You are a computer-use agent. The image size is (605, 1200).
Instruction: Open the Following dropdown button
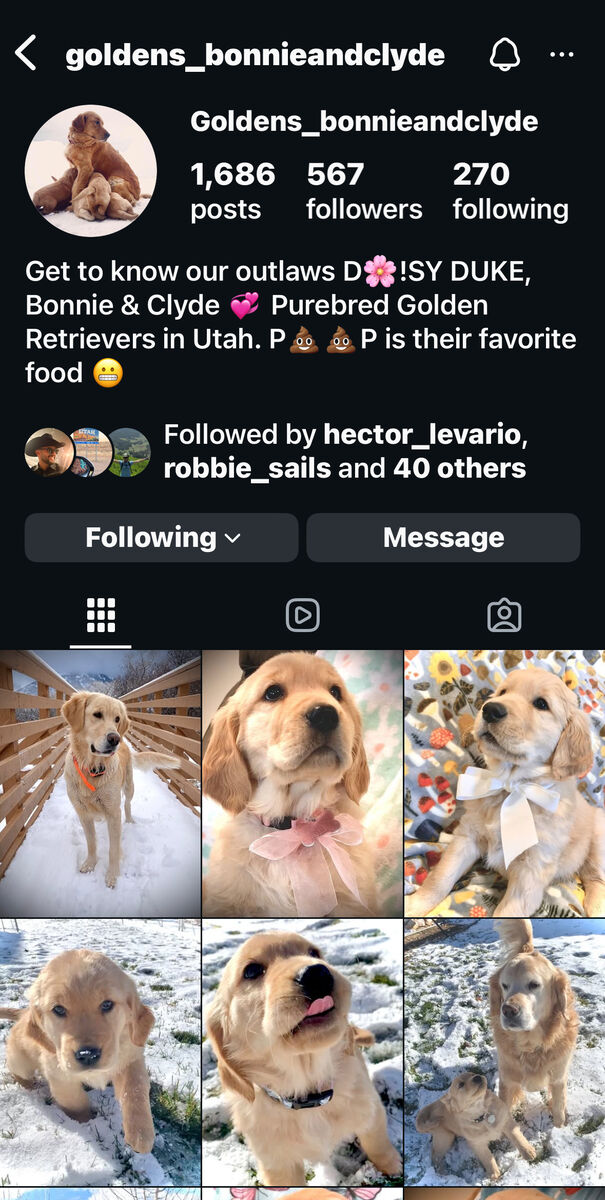point(162,538)
